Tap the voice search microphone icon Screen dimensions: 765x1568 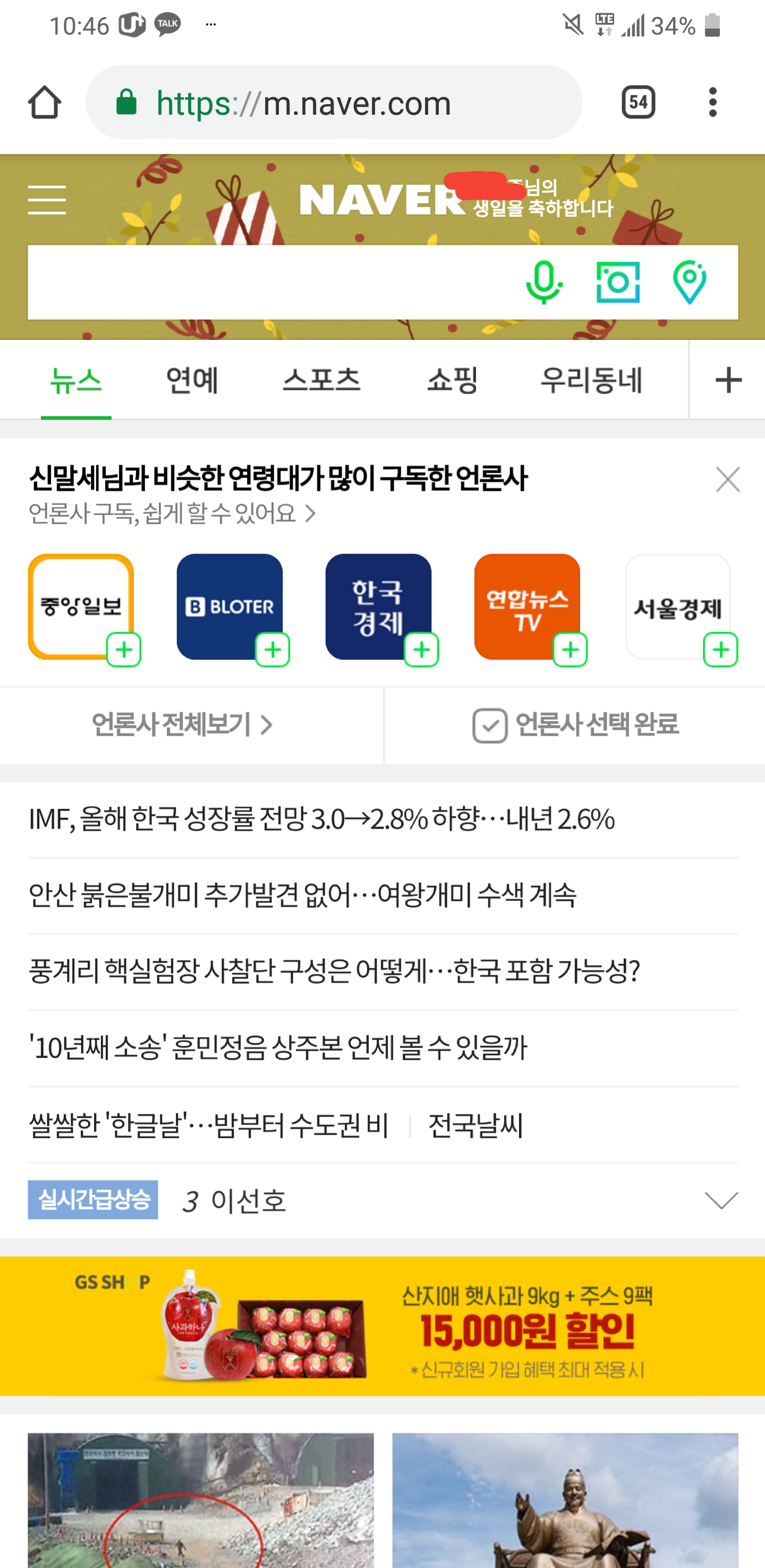point(543,283)
